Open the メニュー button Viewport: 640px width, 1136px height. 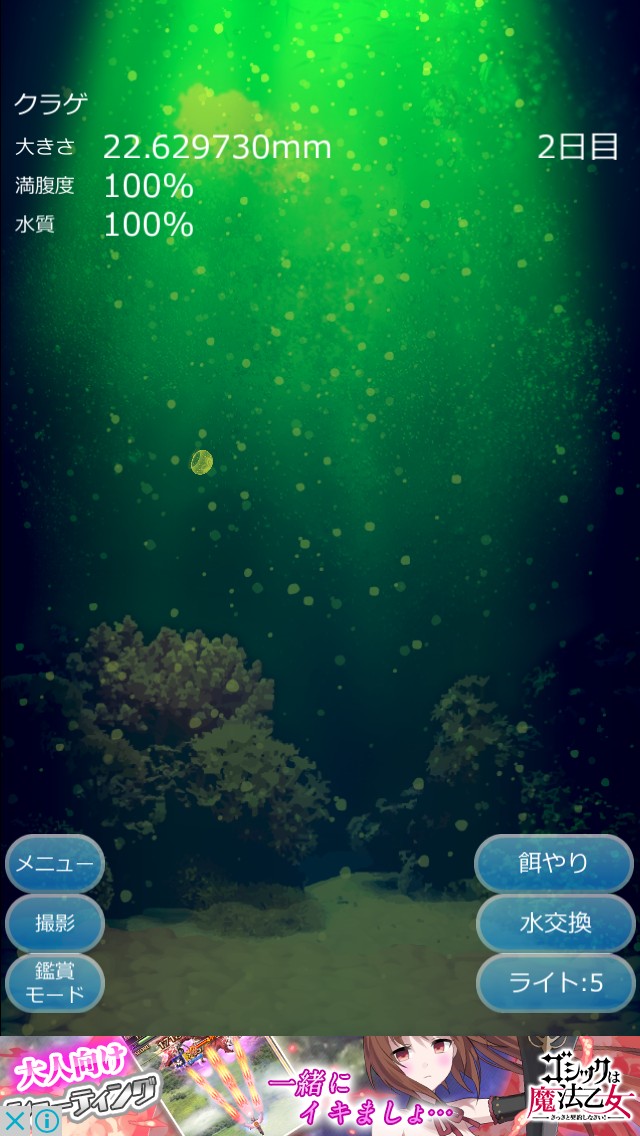55,864
